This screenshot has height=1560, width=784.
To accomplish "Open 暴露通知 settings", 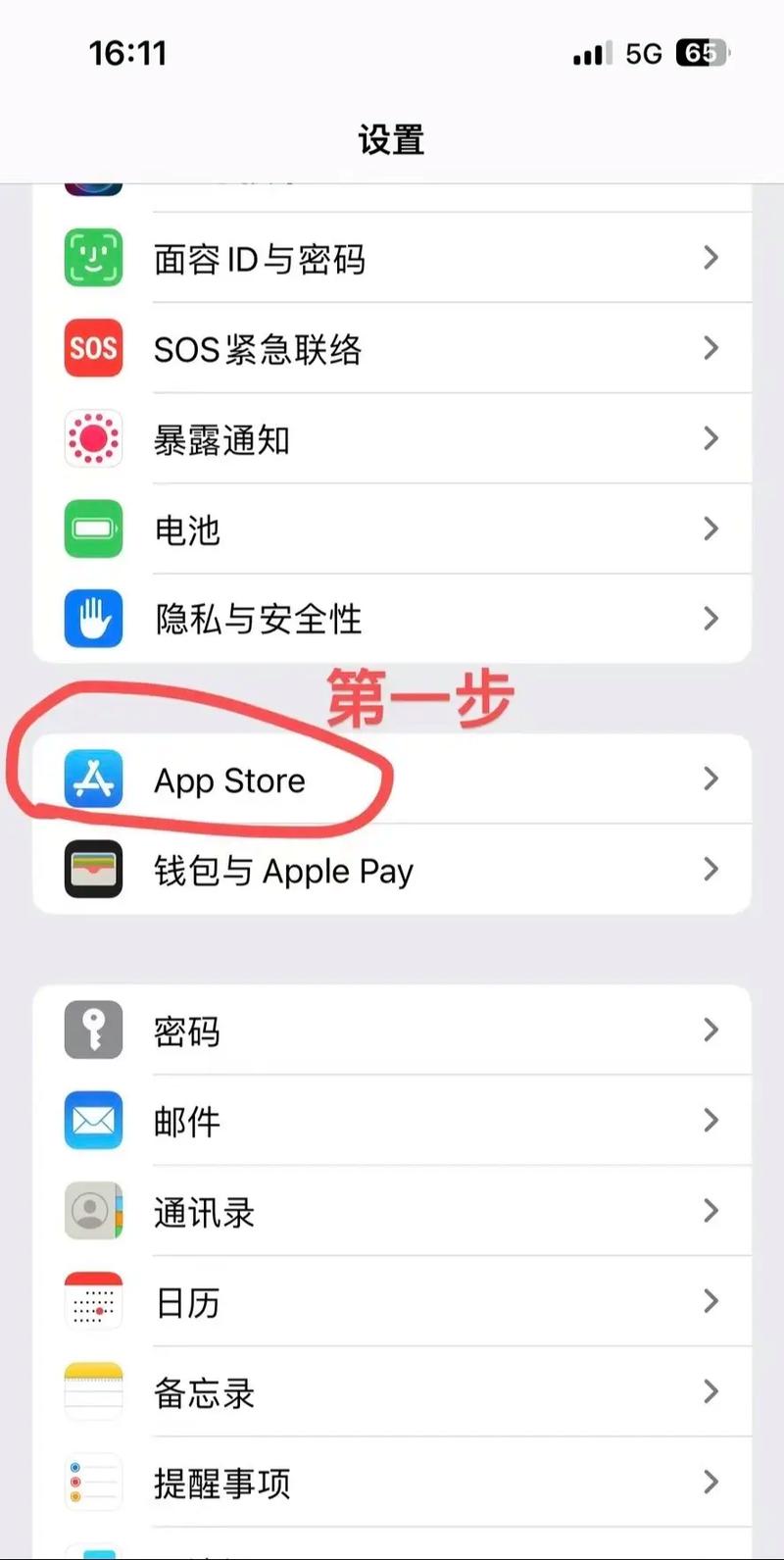I will 392,439.
